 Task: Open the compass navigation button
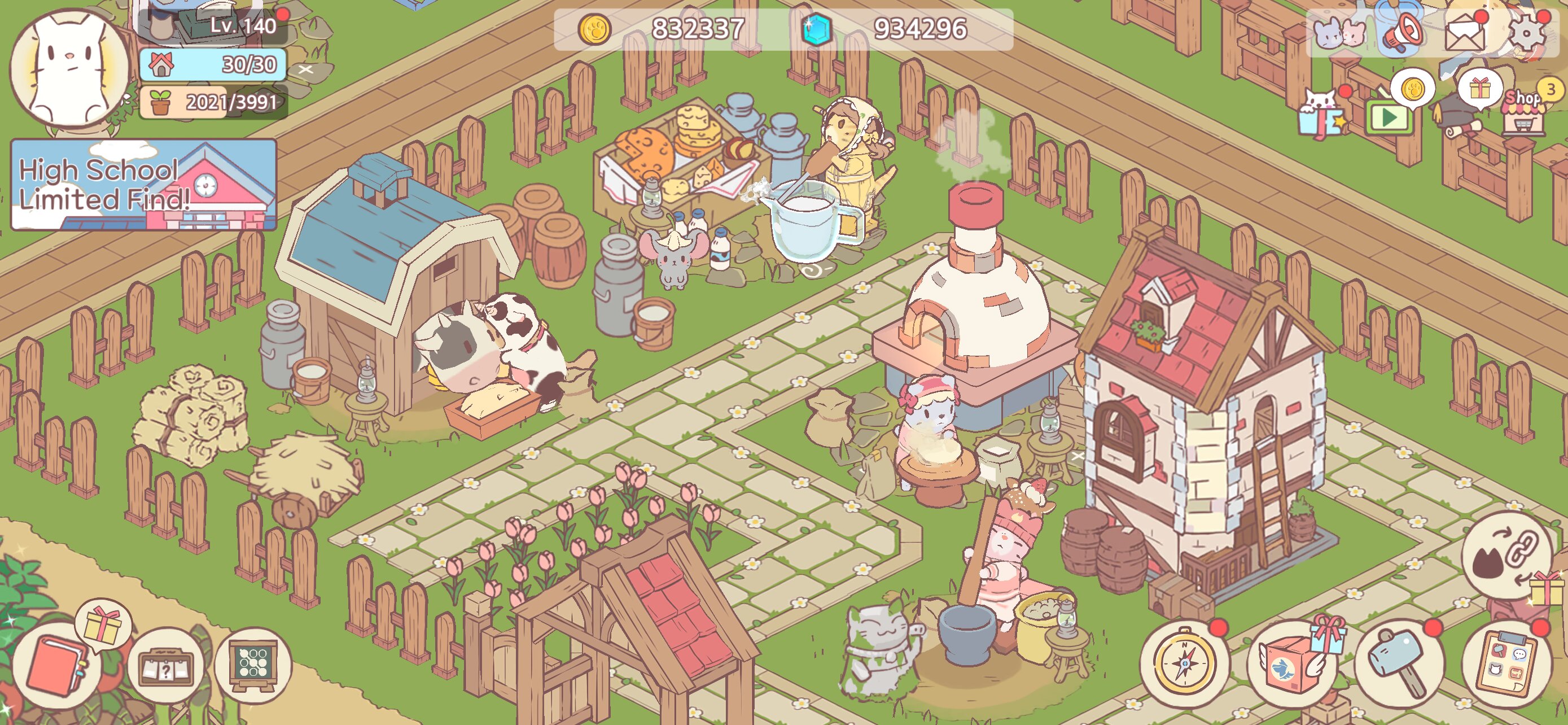tap(1184, 665)
